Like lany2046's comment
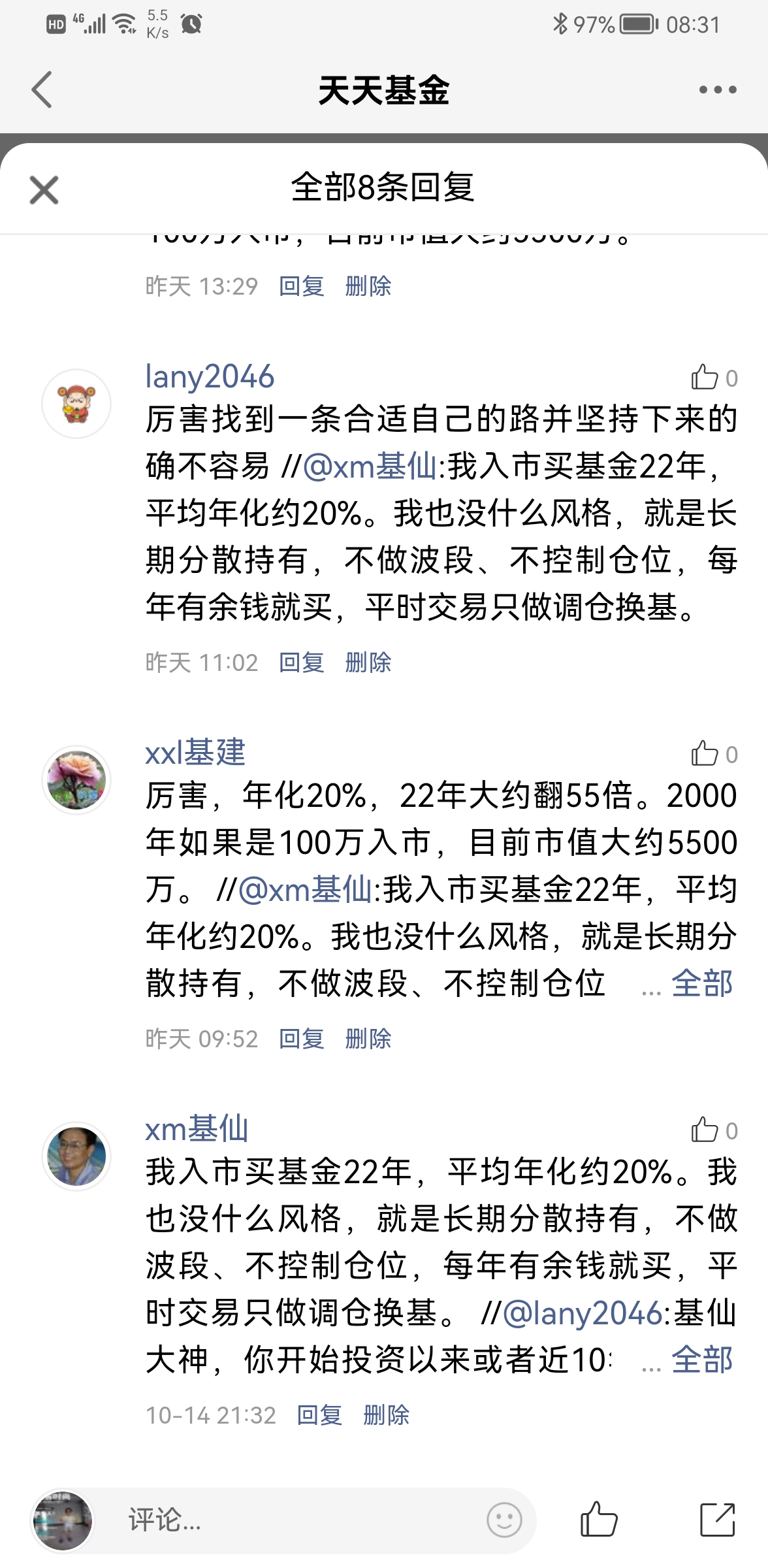 coord(705,378)
